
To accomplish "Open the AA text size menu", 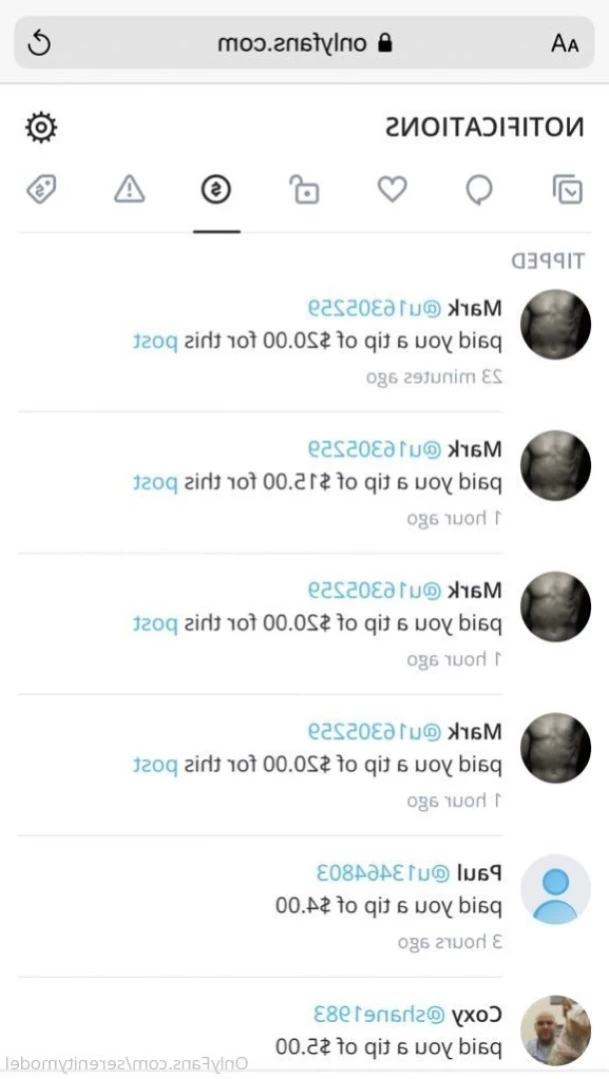I will [x=565, y=44].
